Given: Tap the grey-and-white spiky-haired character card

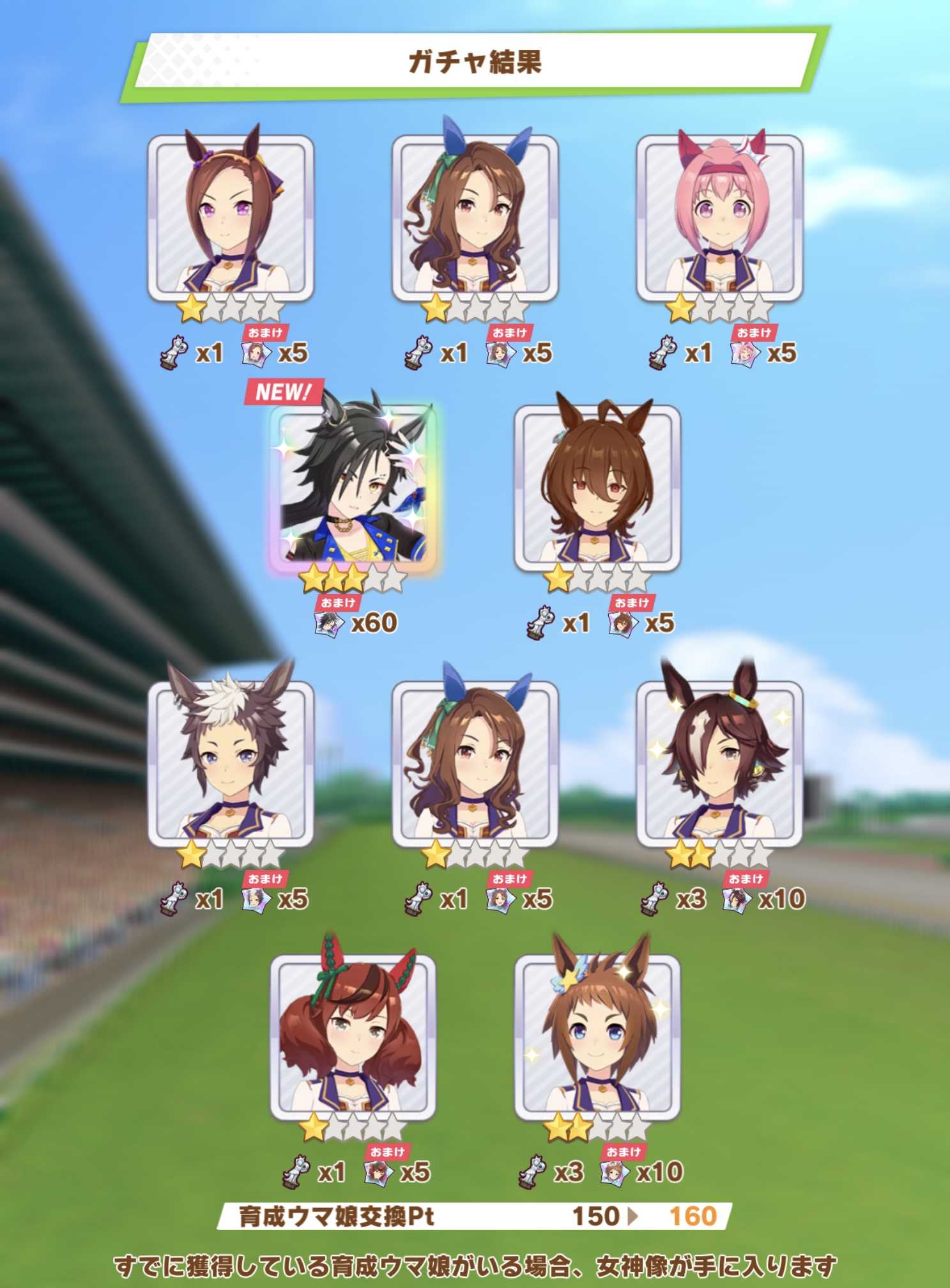Looking at the screenshot, I should coord(231,763).
